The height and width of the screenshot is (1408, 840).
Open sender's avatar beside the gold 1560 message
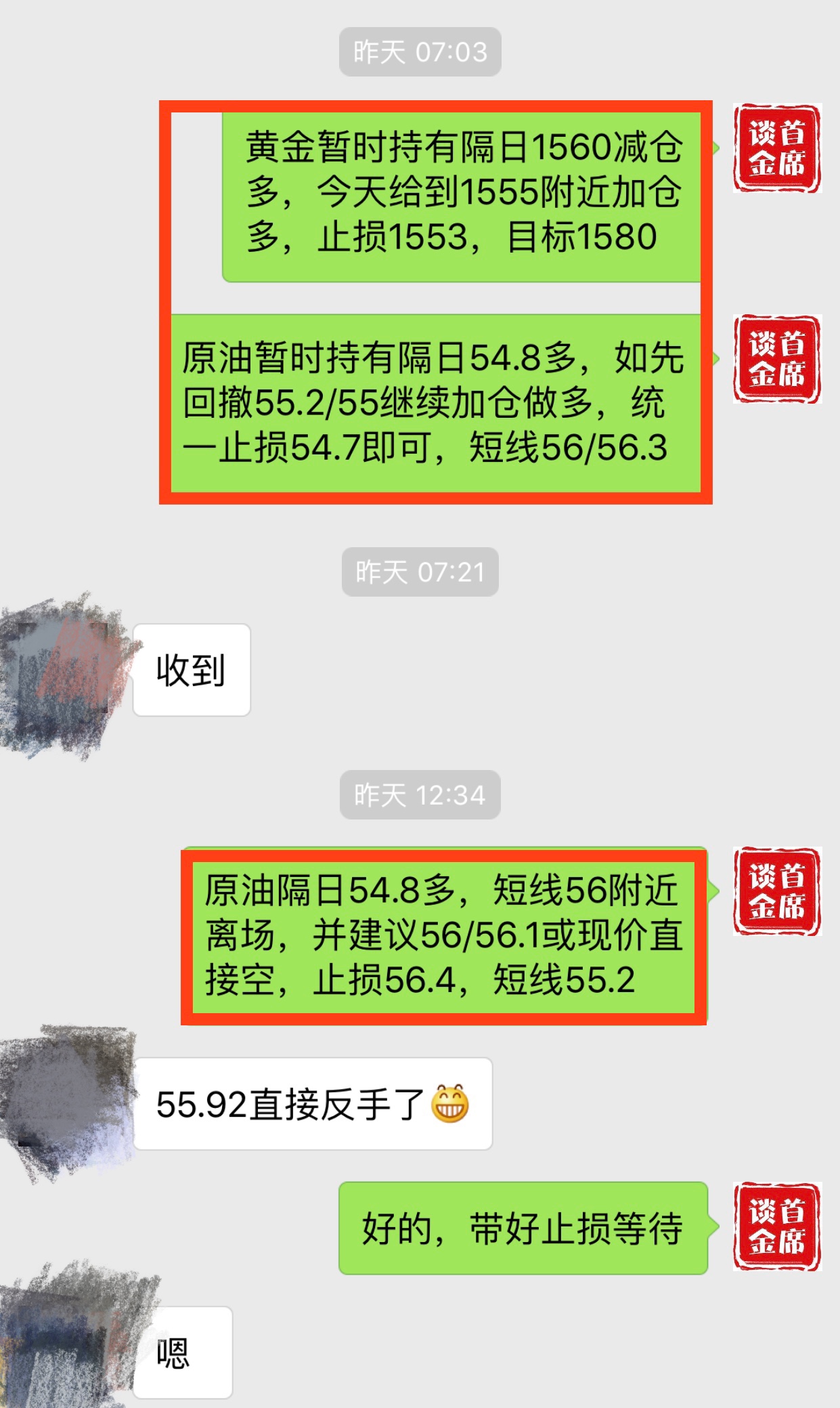tap(776, 148)
